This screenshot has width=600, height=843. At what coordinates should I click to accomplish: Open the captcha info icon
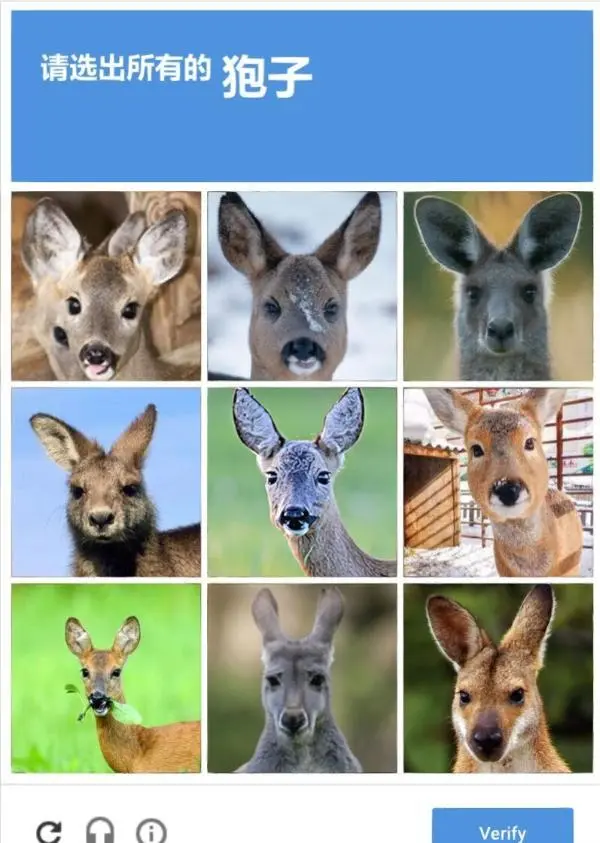pos(151,831)
